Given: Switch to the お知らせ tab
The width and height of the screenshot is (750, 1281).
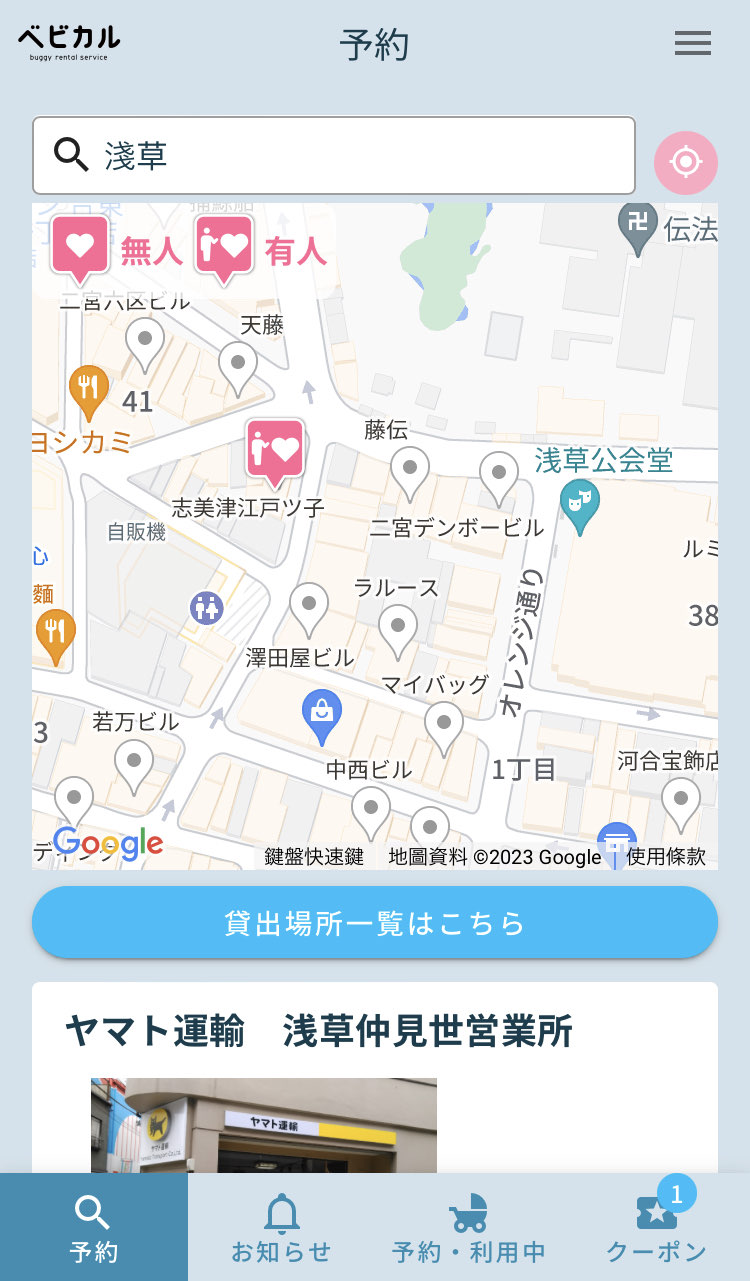Looking at the screenshot, I should 281,1228.
